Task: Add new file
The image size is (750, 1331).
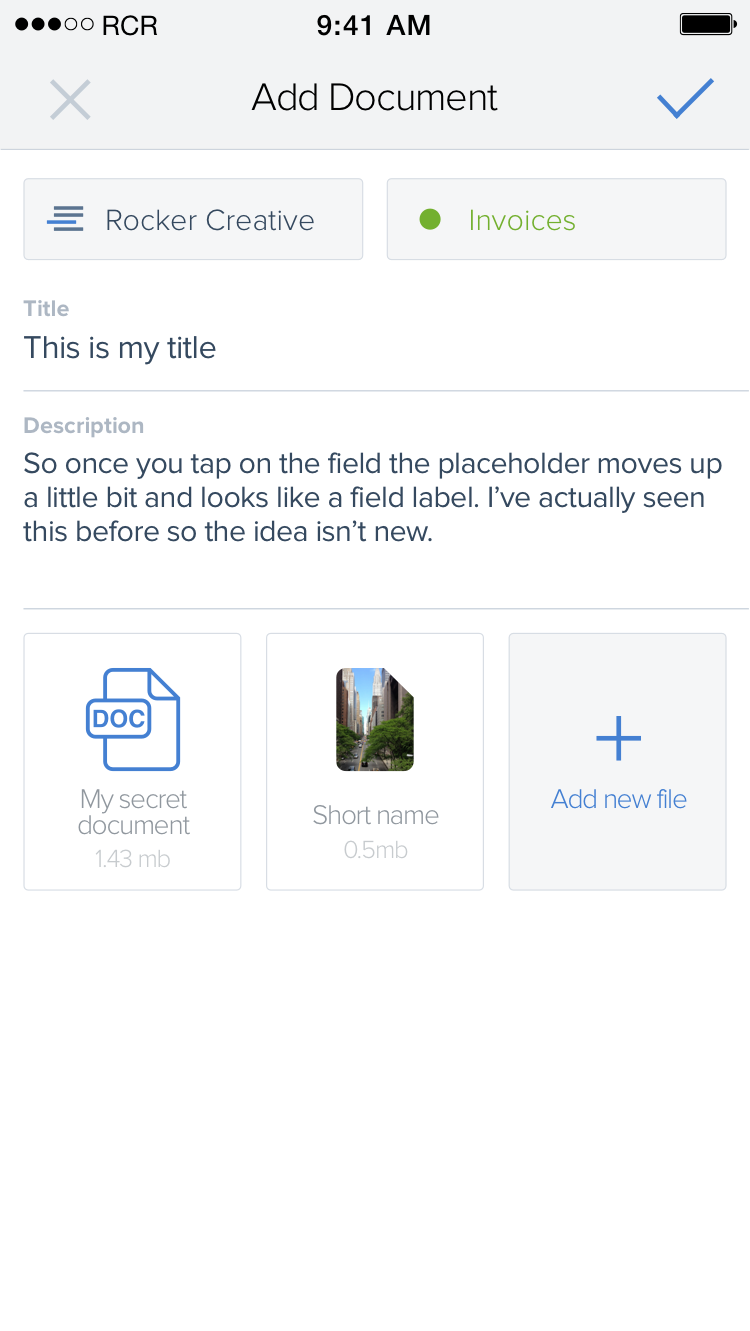Action: 618,761
